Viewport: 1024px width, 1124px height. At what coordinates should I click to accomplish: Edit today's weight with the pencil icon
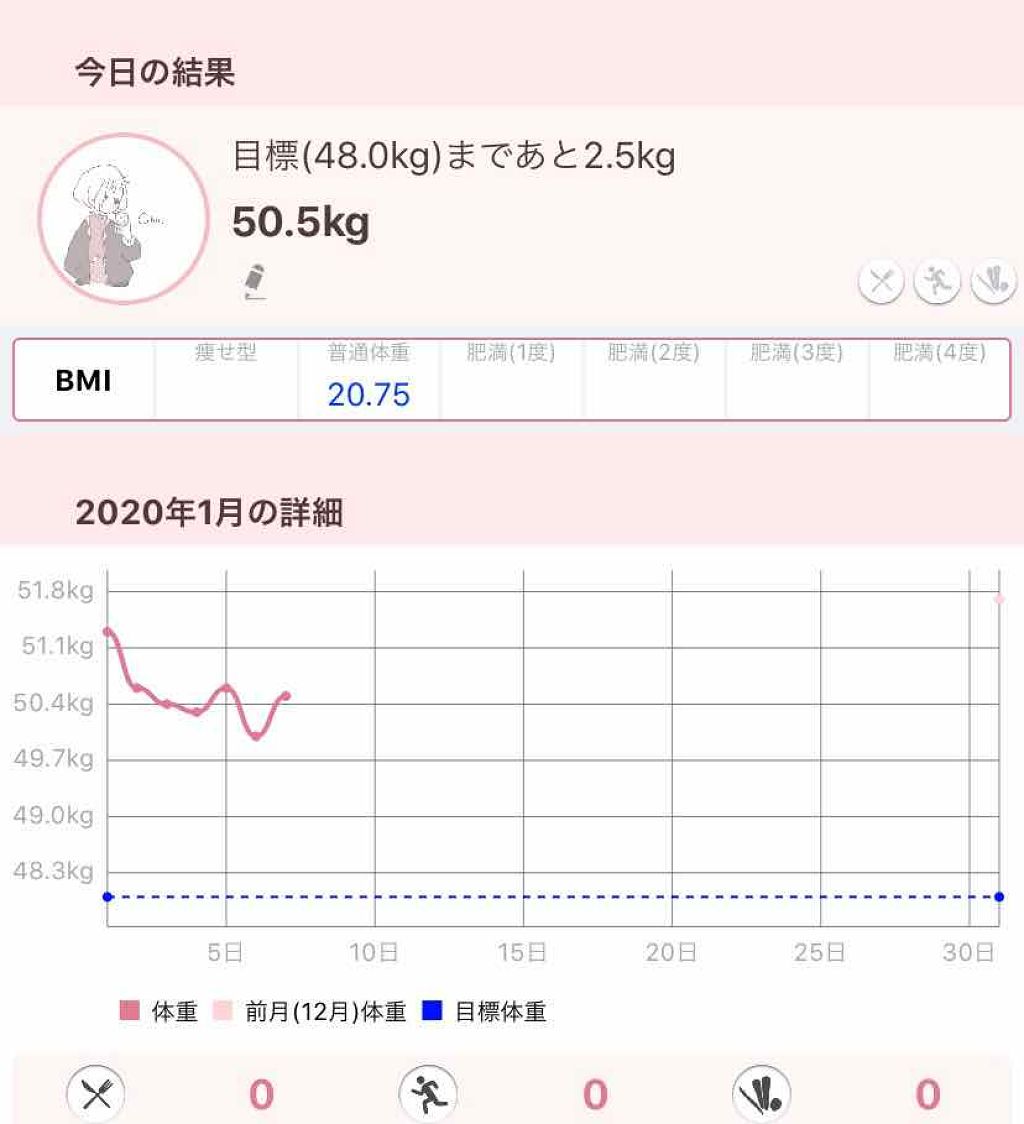tap(256, 281)
